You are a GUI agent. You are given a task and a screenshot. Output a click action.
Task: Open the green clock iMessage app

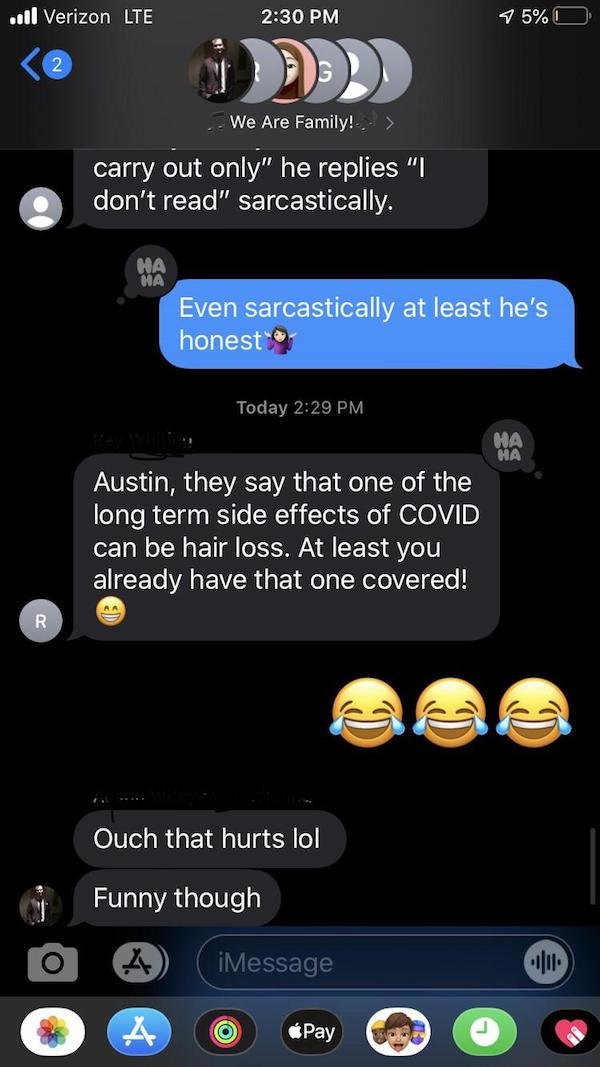pos(484,1032)
